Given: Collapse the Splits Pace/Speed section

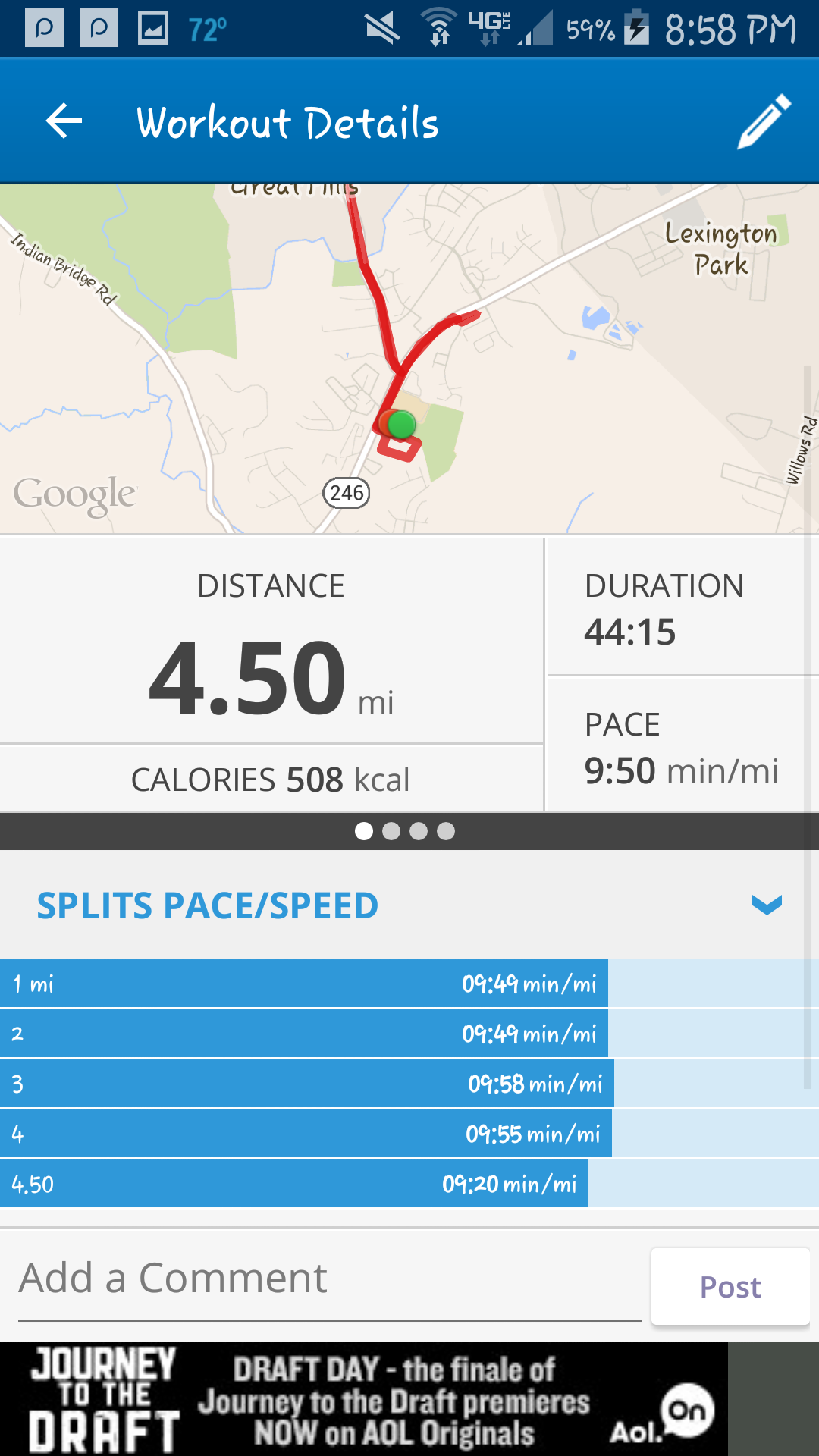Looking at the screenshot, I should [x=766, y=905].
